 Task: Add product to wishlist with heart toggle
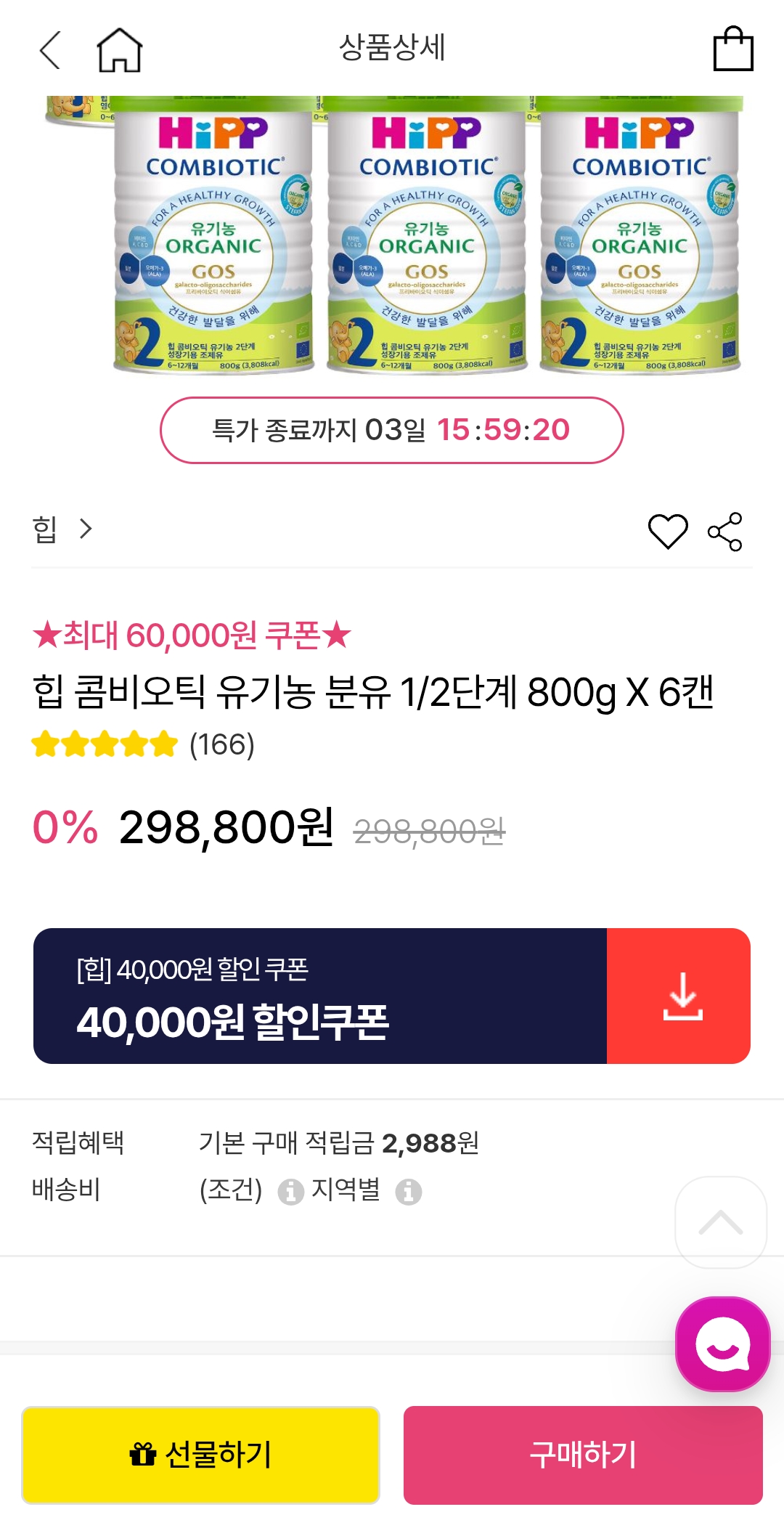(668, 531)
